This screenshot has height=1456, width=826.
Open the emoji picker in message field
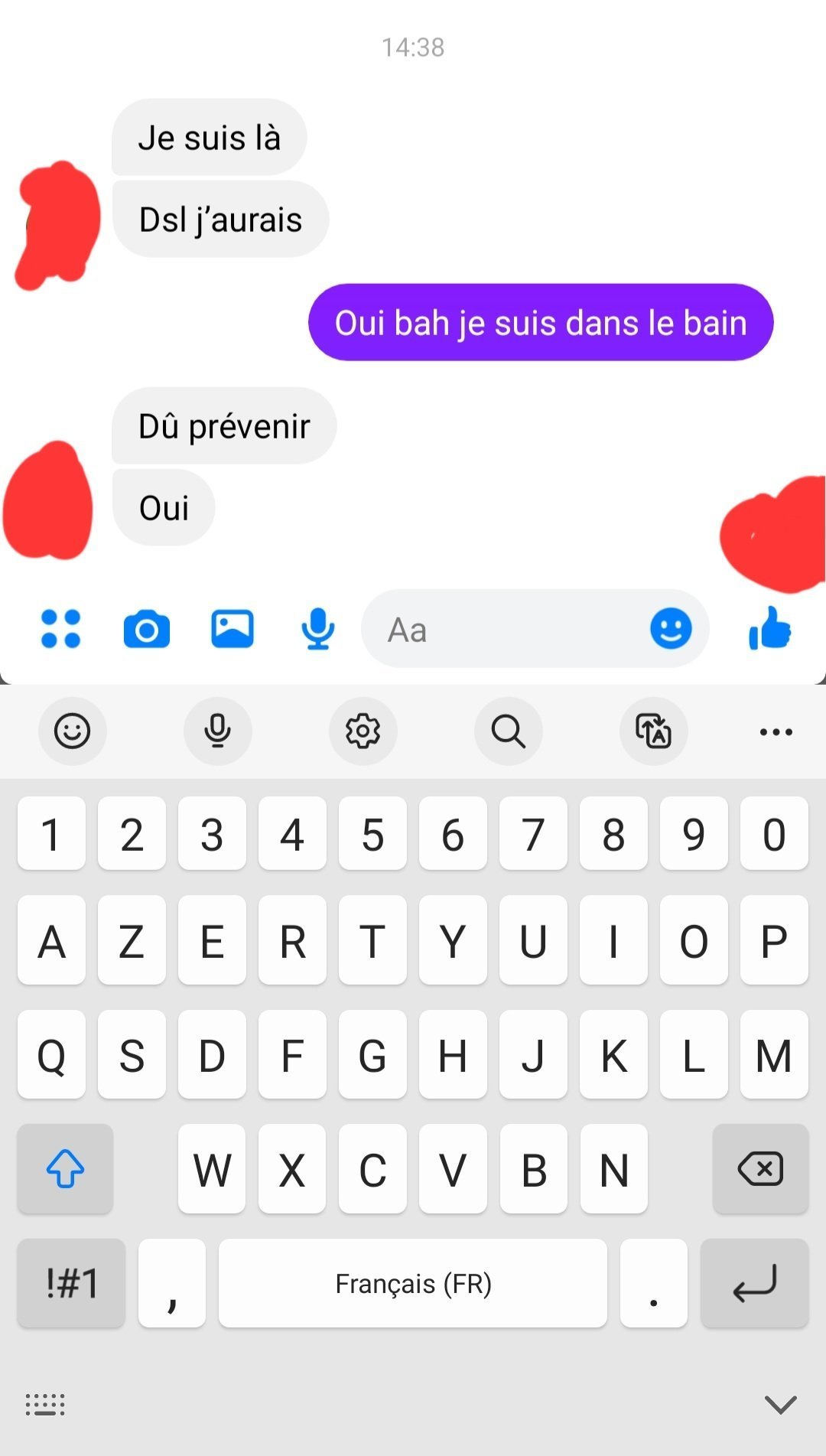click(671, 629)
